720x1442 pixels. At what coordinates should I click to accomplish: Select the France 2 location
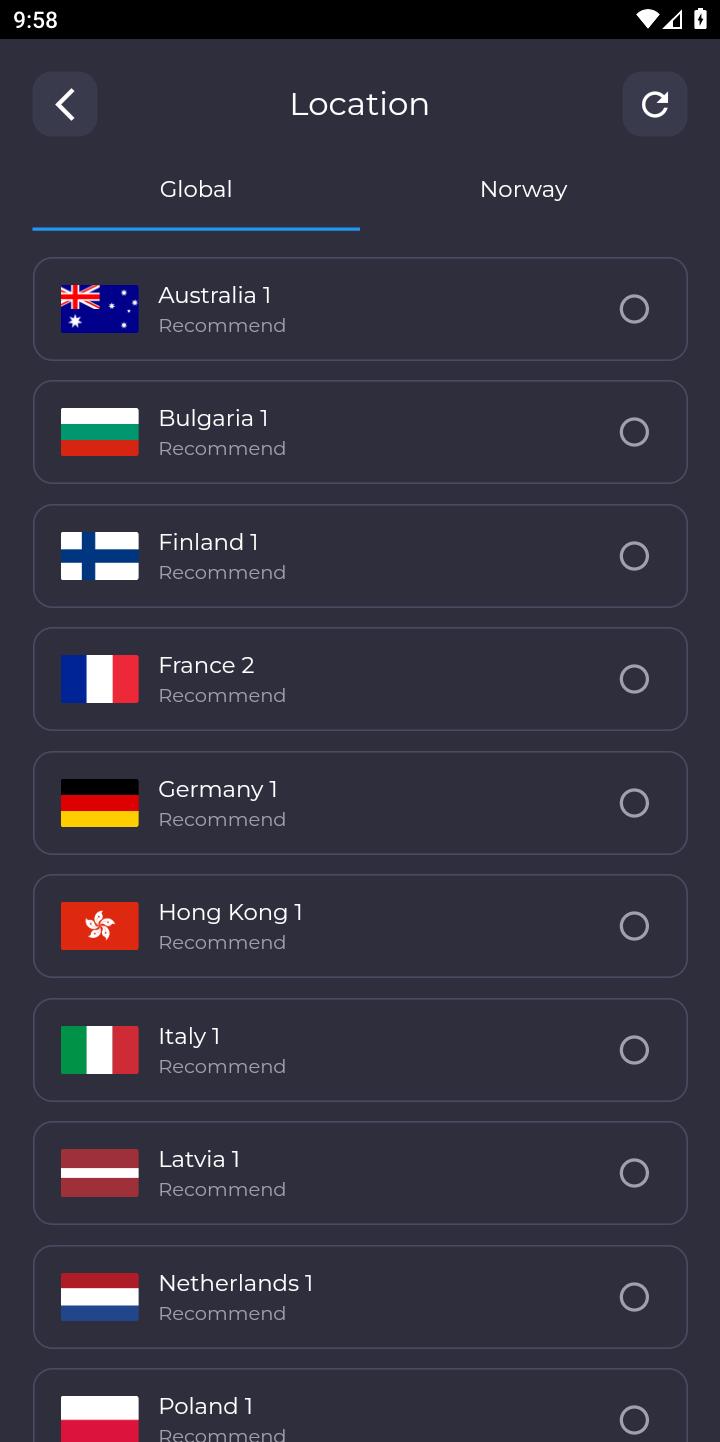coord(360,679)
